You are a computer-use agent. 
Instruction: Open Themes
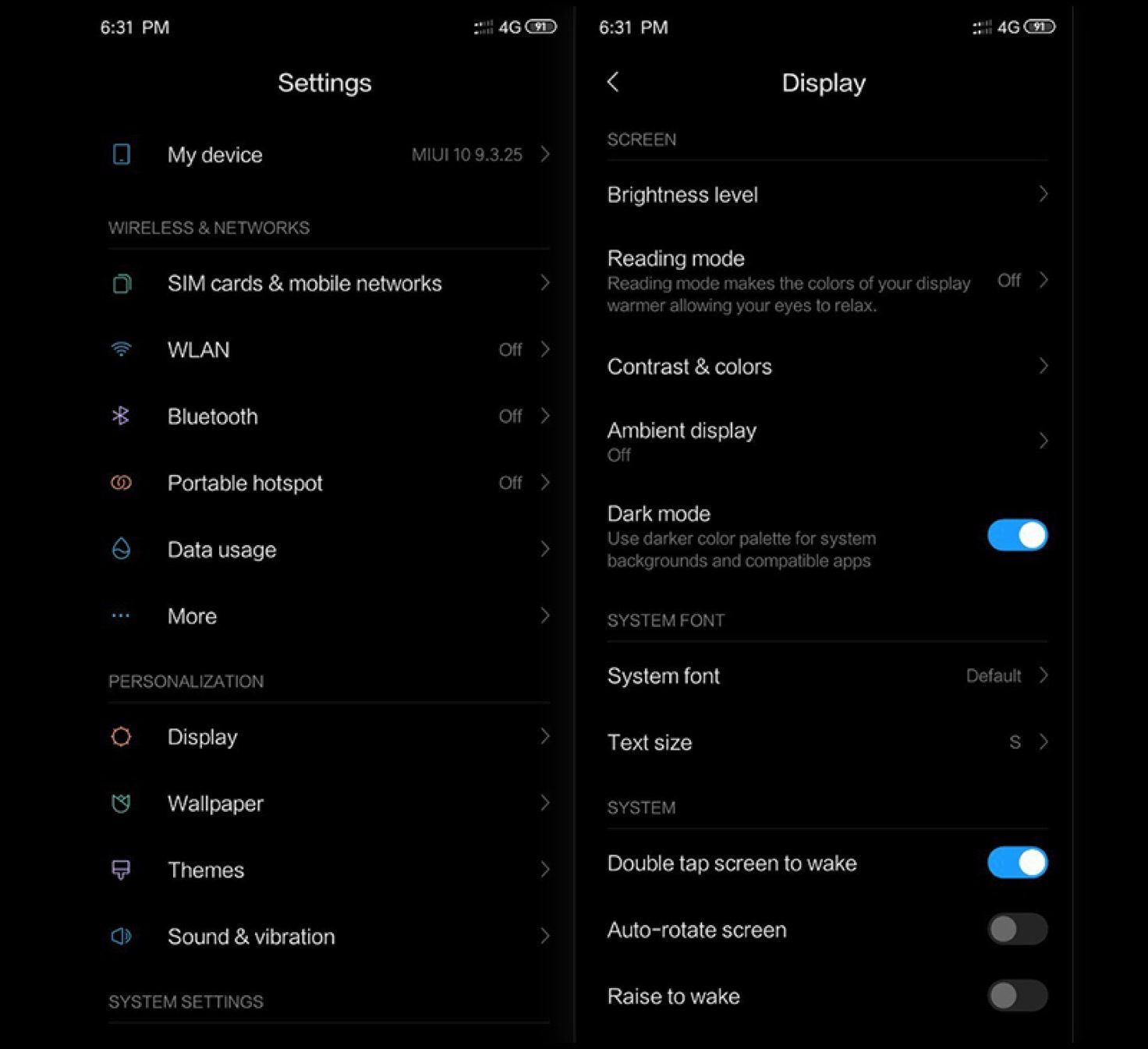point(328,870)
